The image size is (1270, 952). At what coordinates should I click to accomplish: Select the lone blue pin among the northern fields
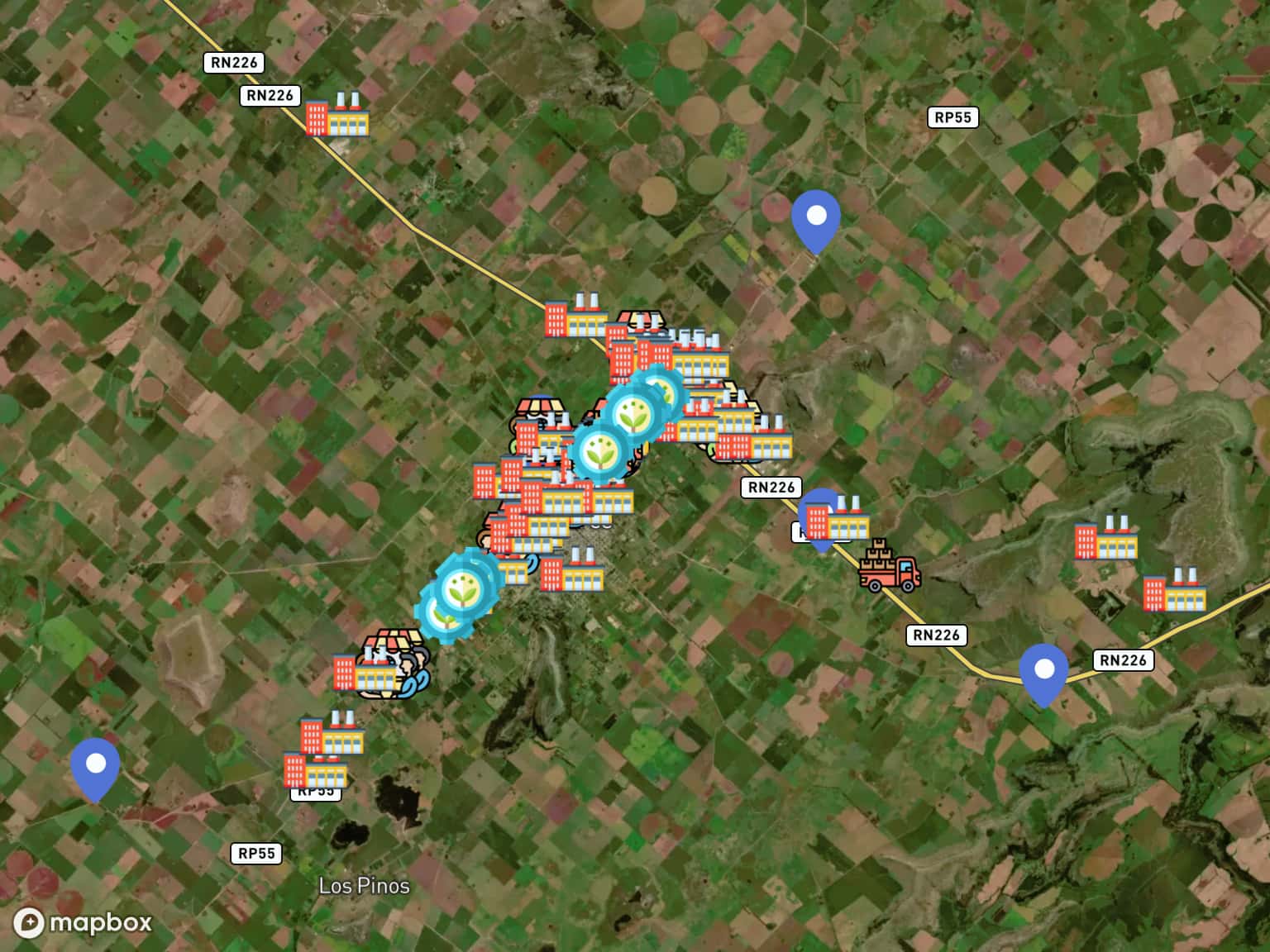pos(816,220)
